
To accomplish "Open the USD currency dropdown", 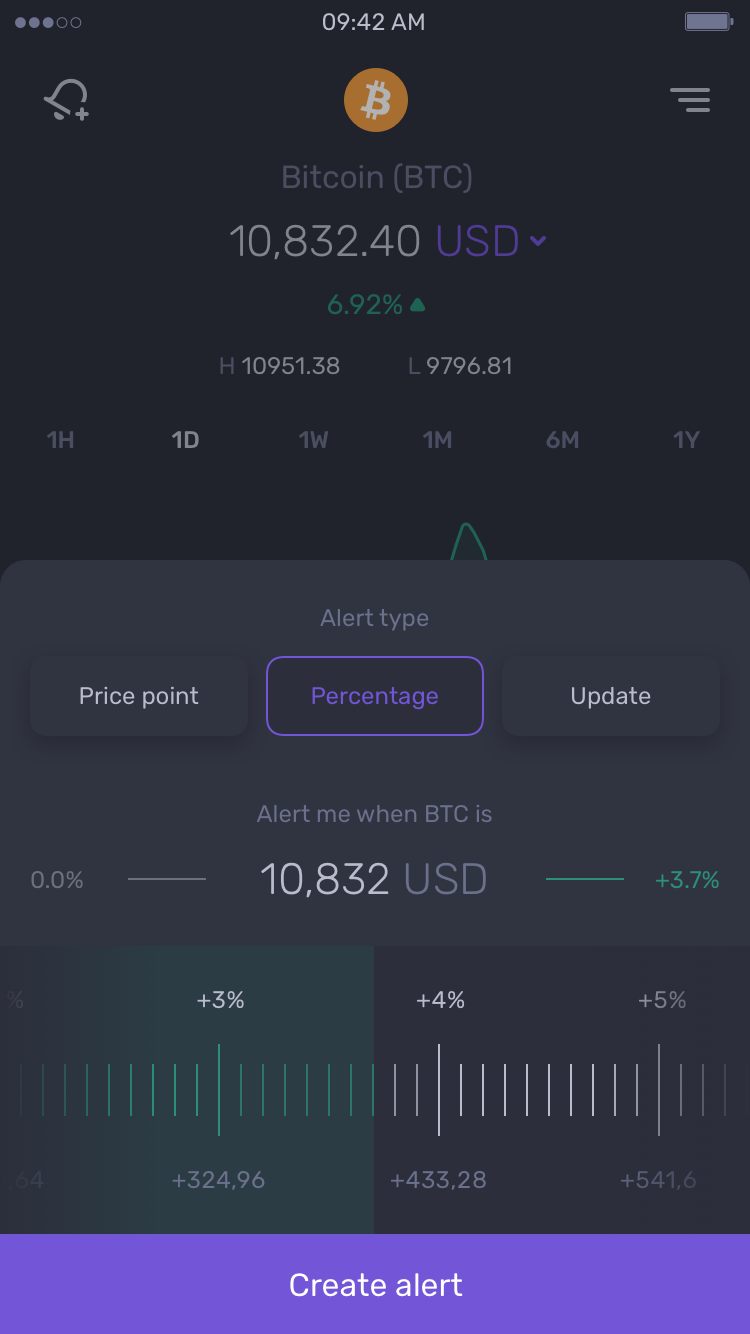I will (x=491, y=241).
